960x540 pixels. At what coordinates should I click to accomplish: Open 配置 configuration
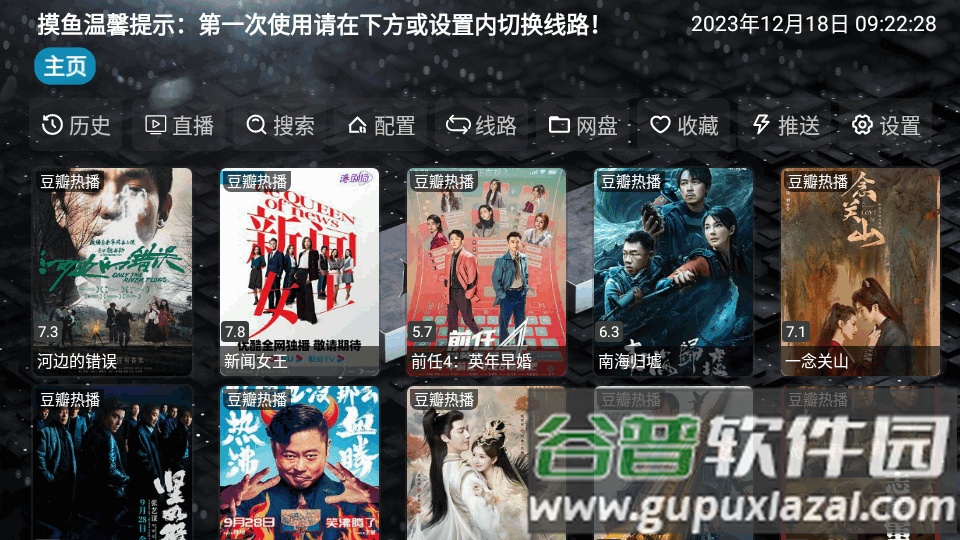point(382,125)
